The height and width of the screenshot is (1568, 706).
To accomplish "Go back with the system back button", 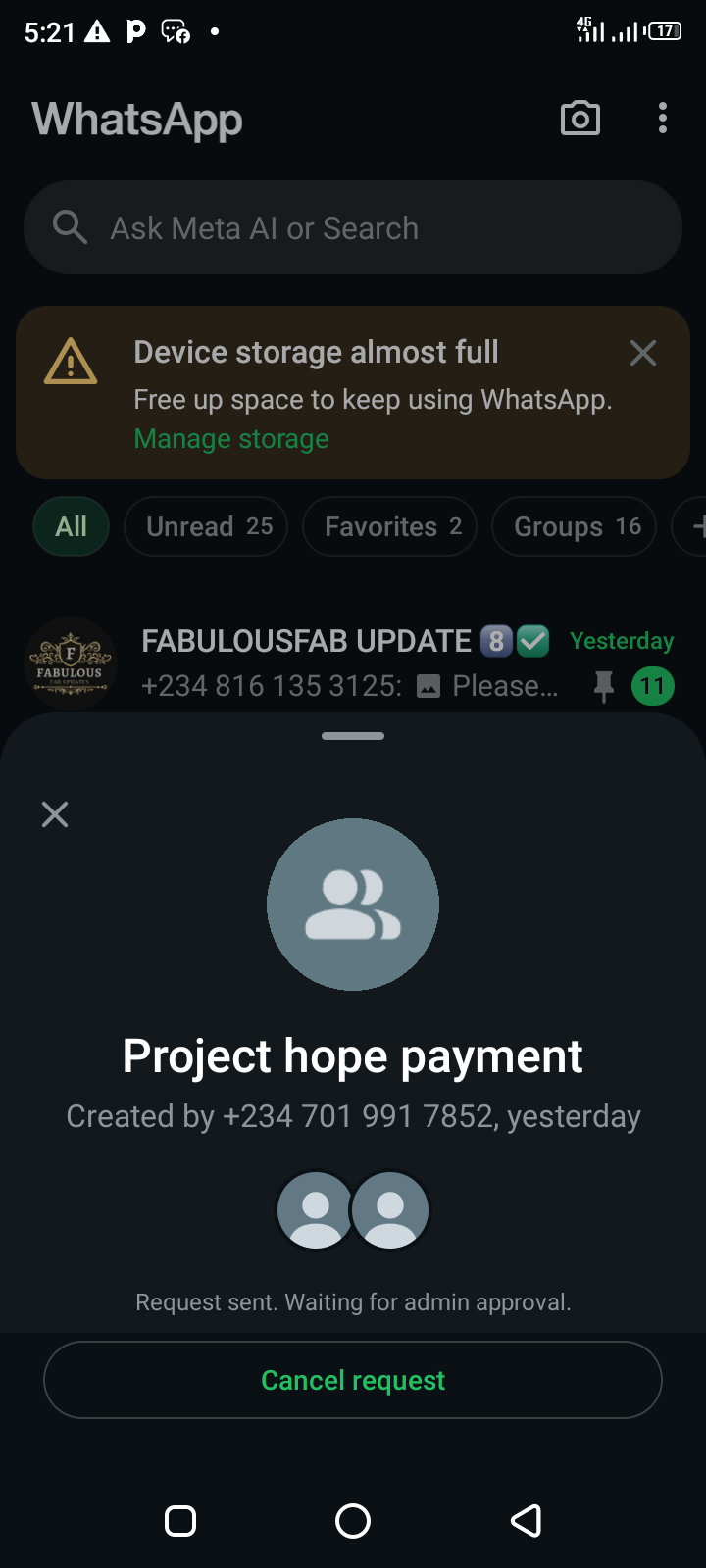I will pos(526,1521).
